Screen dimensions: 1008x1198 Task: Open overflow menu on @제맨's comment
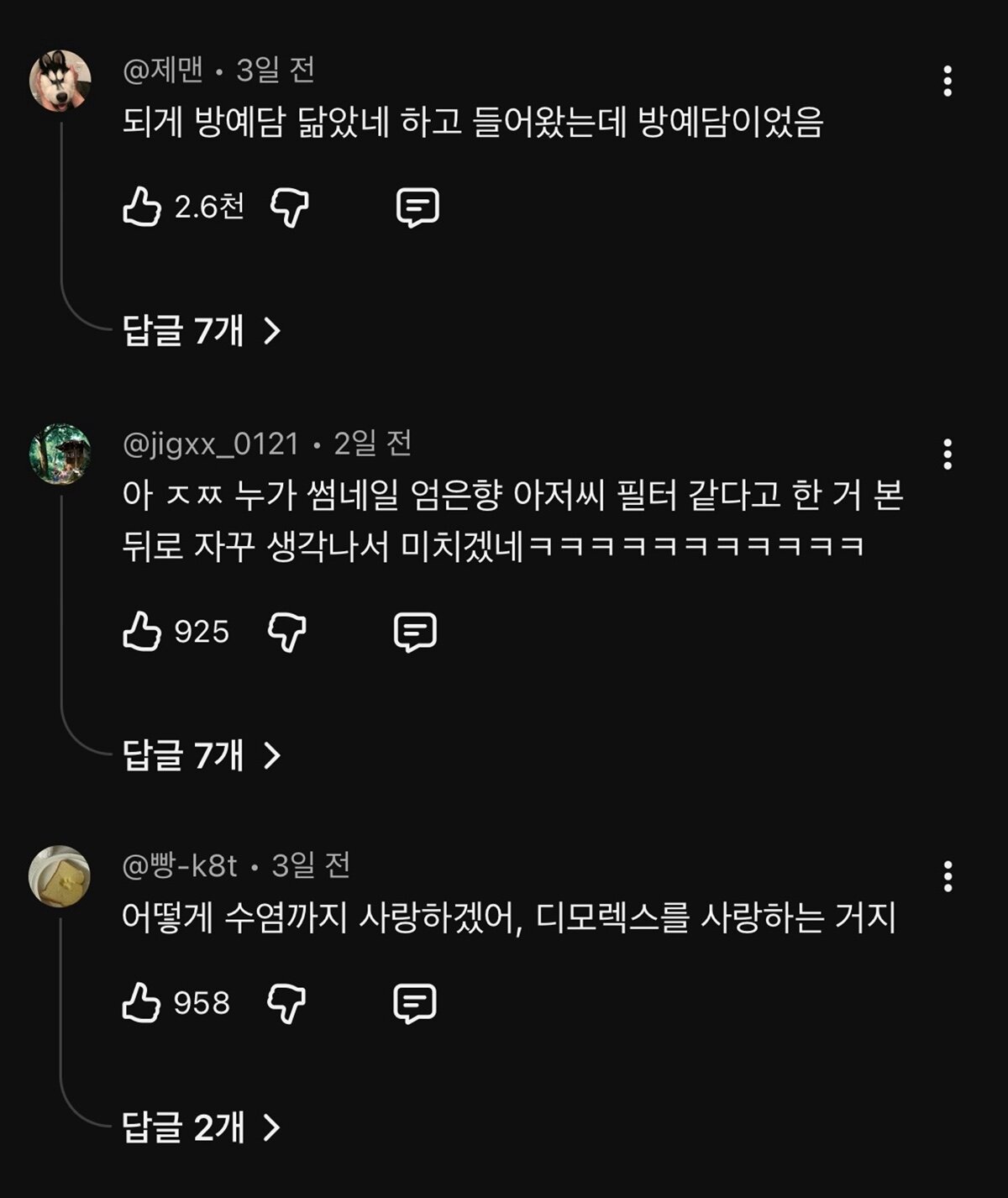(948, 81)
